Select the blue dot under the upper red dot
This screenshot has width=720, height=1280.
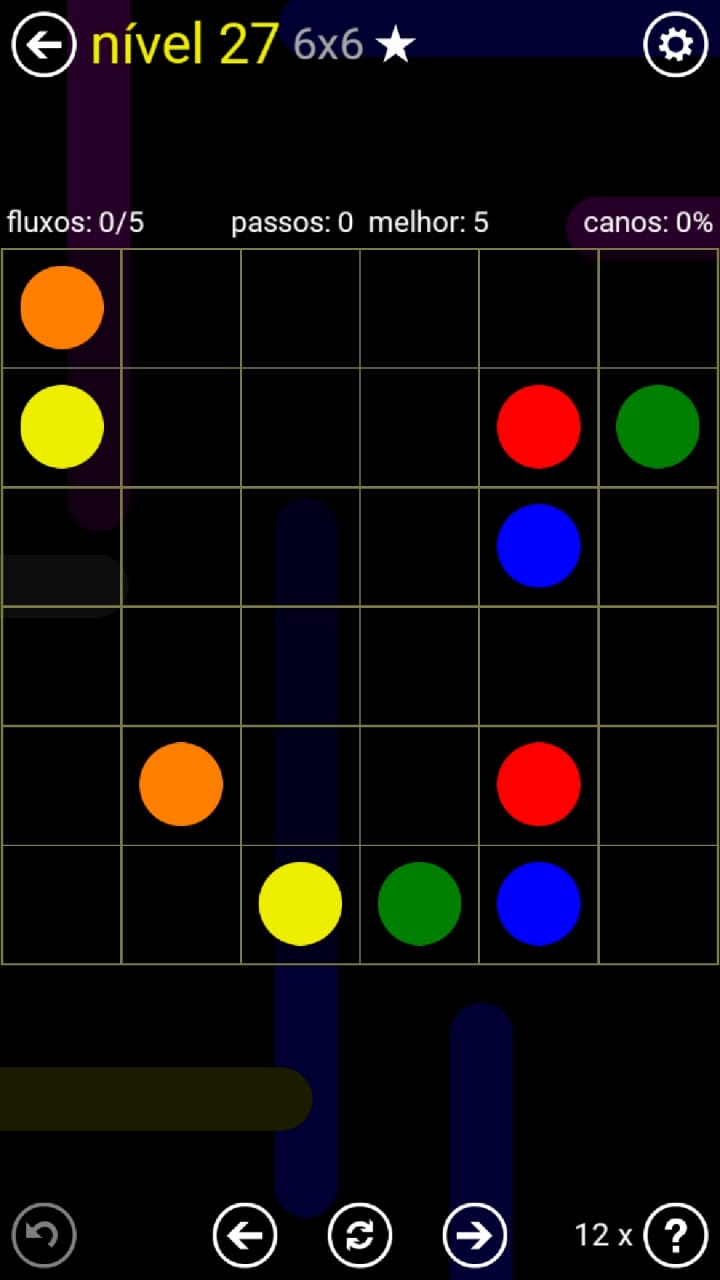click(x=539, y=545)
